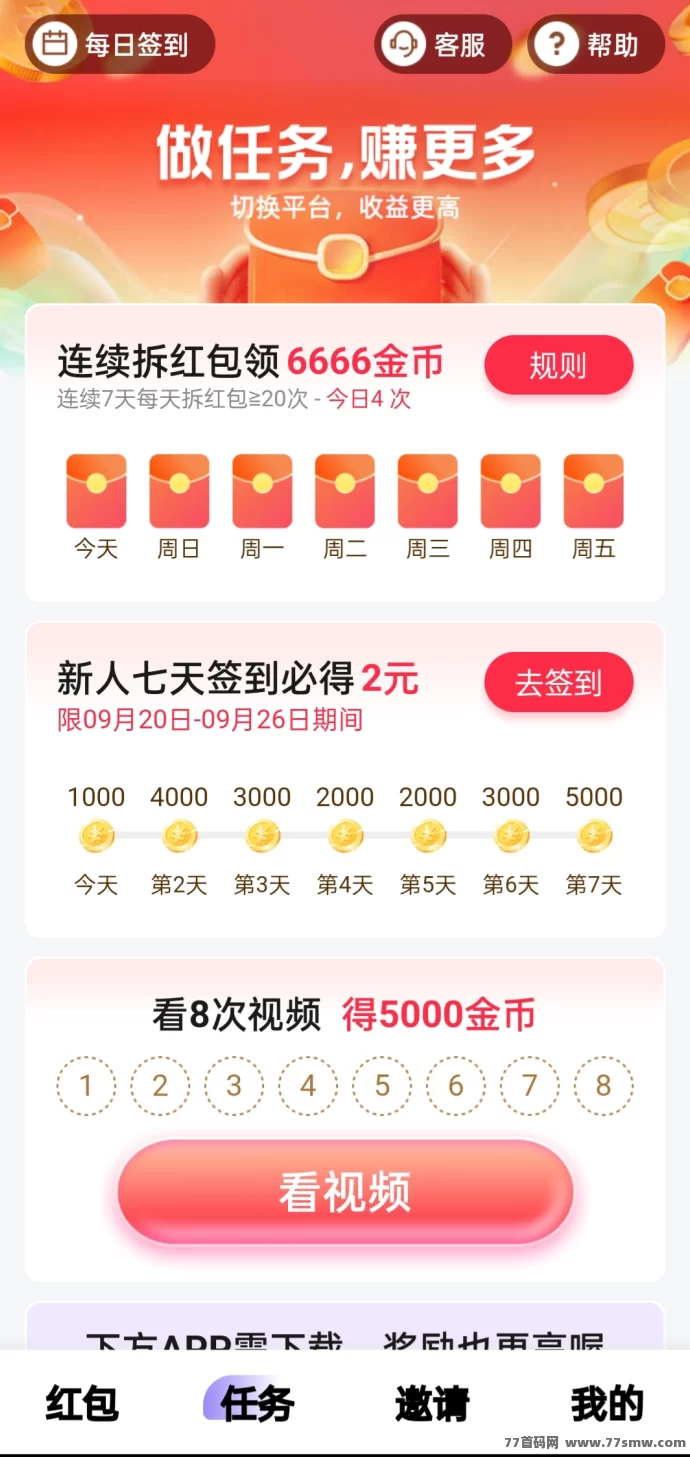The height and width of the screenshot is (1457, 690).
Task: Go to the 邀请 tab
Action: [x=432, y=1403]
